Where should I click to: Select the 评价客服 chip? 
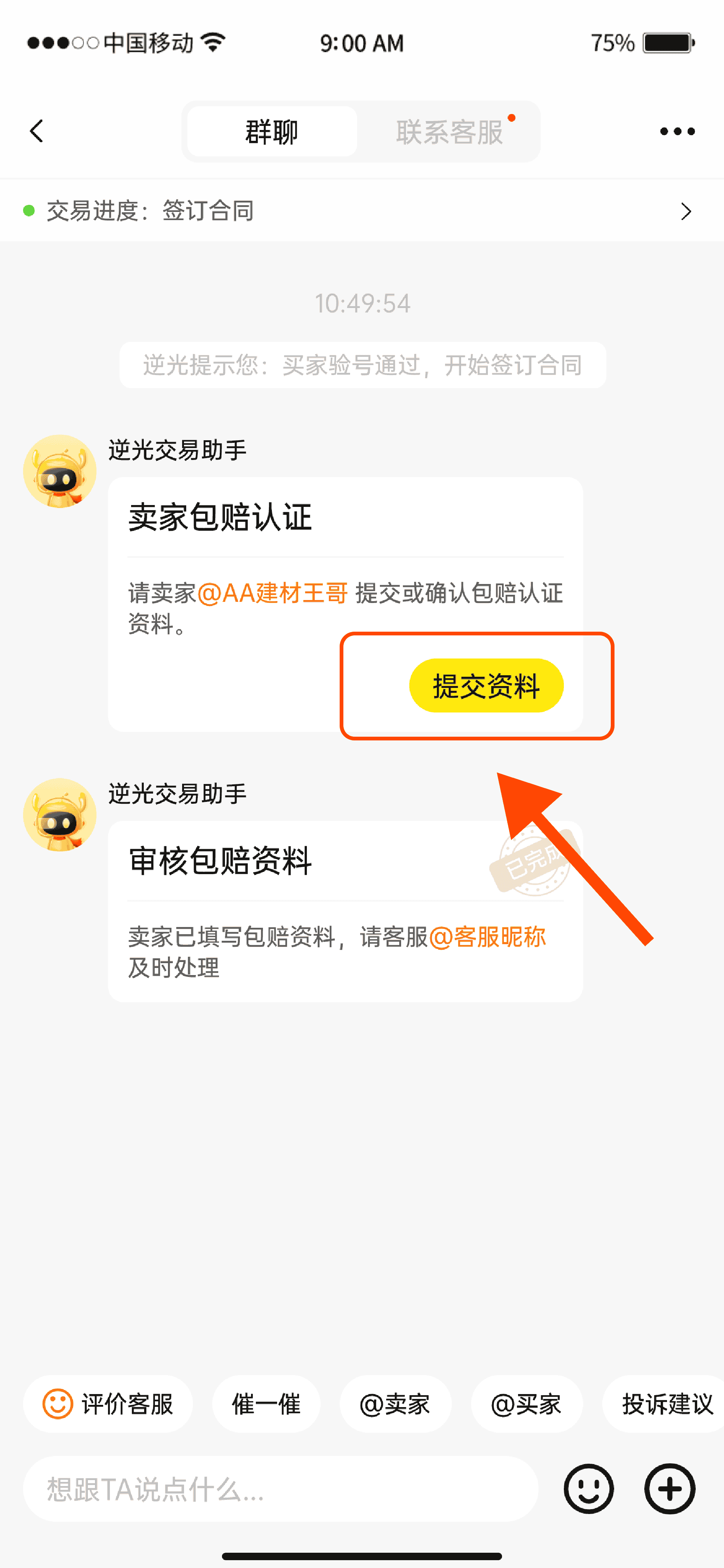tap(108, 1404)
